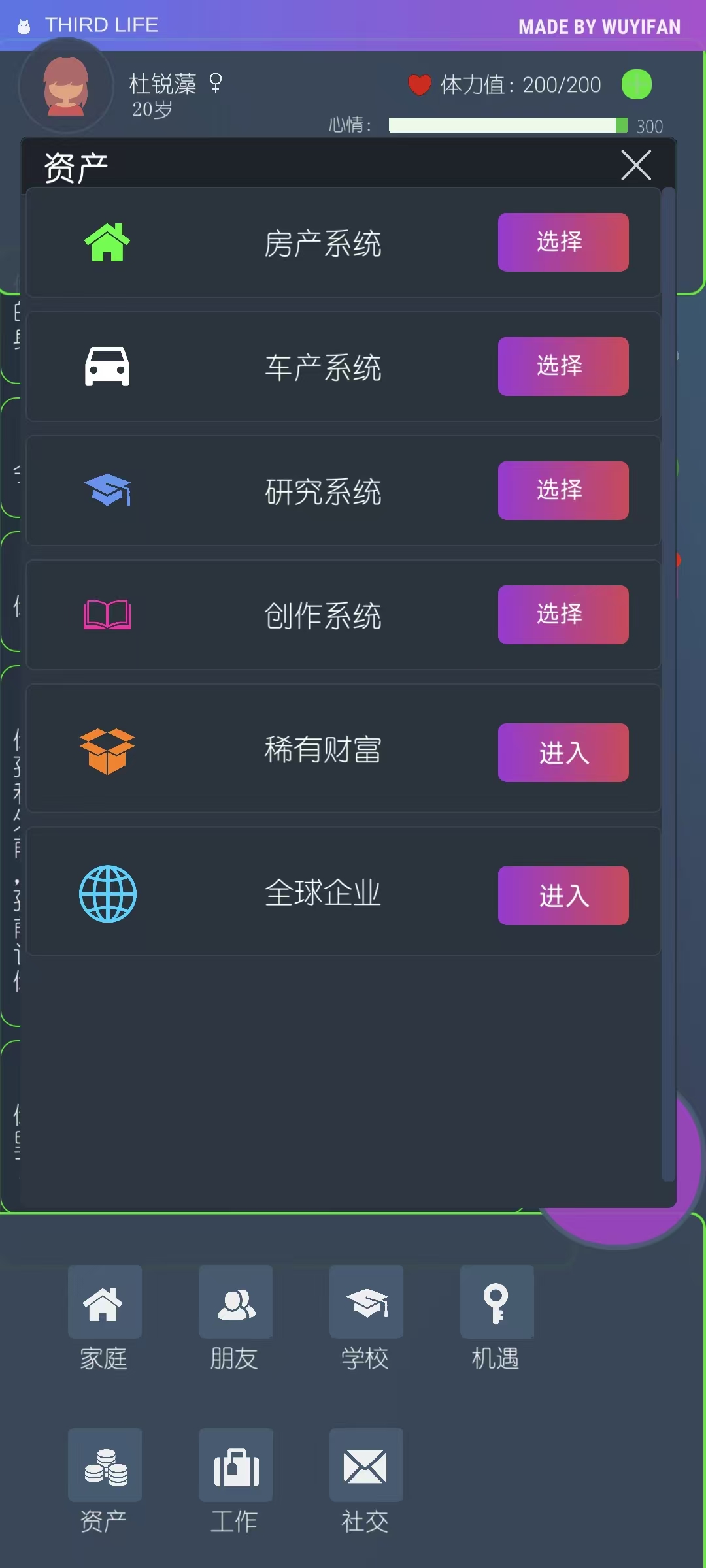This screenshot has height=1568, width=706.
Task: Click the graduation cap icon for 研究系统
Action: point(107,491)
